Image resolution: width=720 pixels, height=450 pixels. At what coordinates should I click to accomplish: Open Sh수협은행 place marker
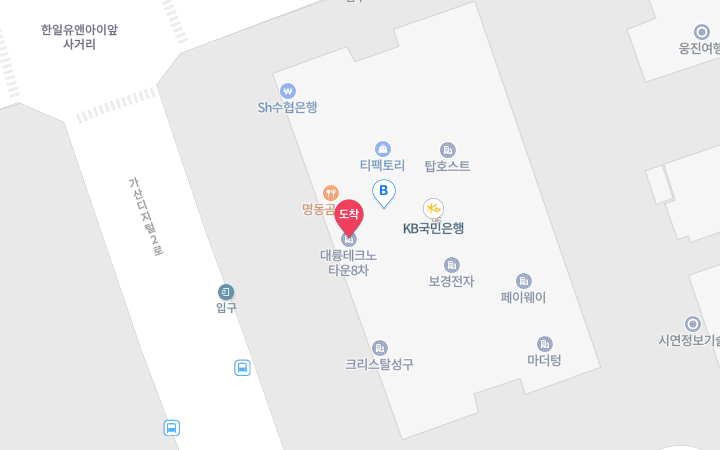click(288, 91)
